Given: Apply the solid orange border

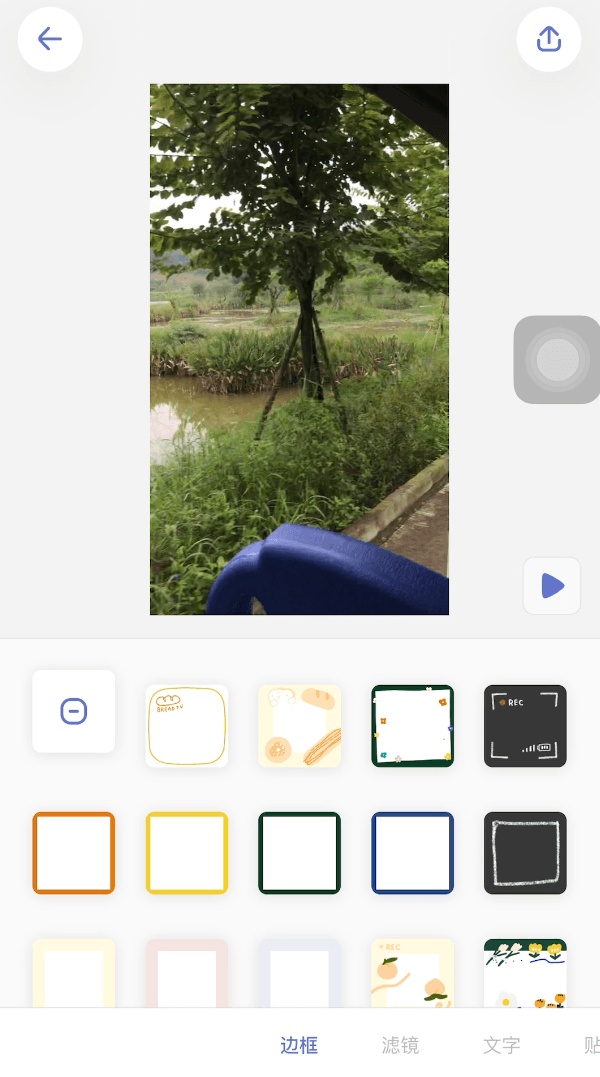Looking at the screenshot, I should [x=74, y=853].
